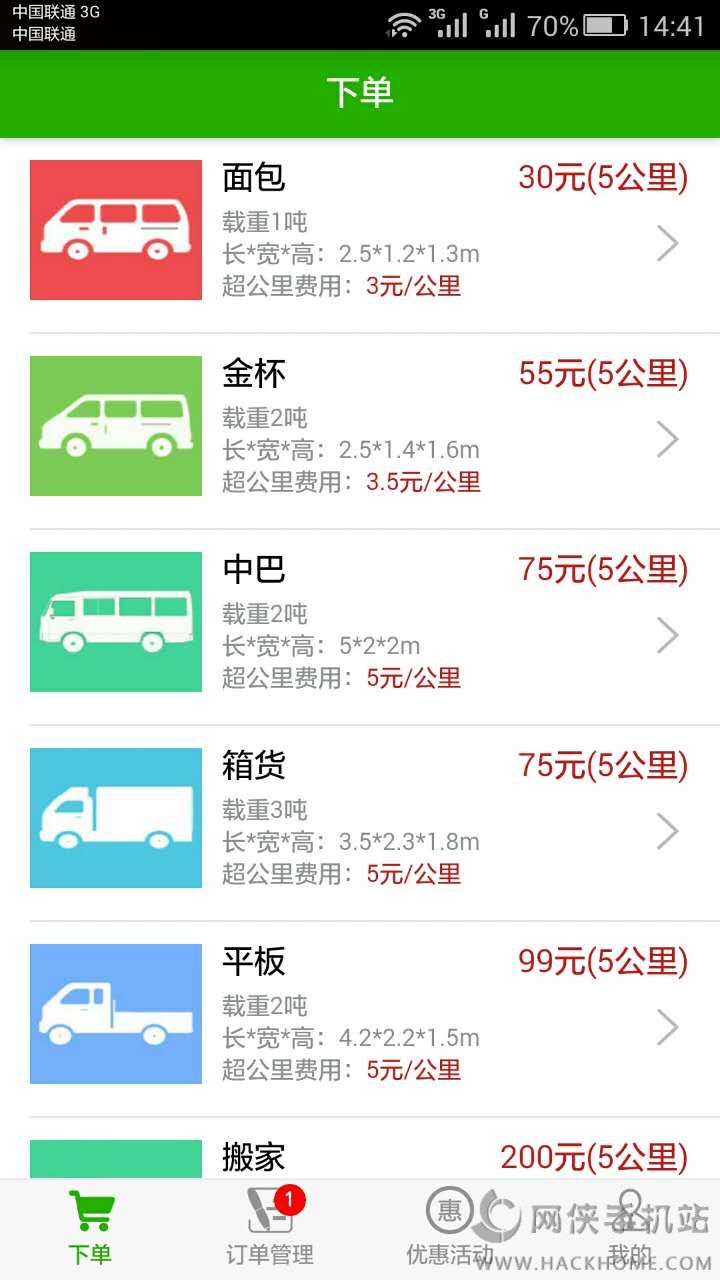
Task: Choose the 搬家 moving service row
Action: pos(360,1157)
